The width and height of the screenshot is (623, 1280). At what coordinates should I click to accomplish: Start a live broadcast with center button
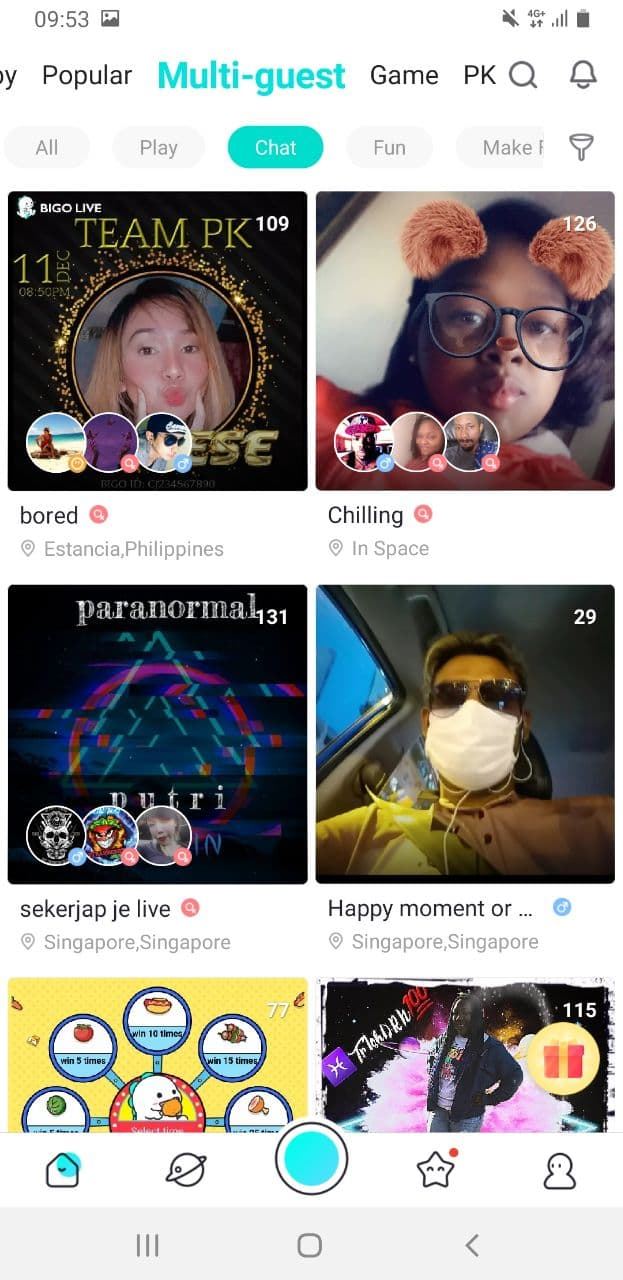click(x=311, y=1159)
